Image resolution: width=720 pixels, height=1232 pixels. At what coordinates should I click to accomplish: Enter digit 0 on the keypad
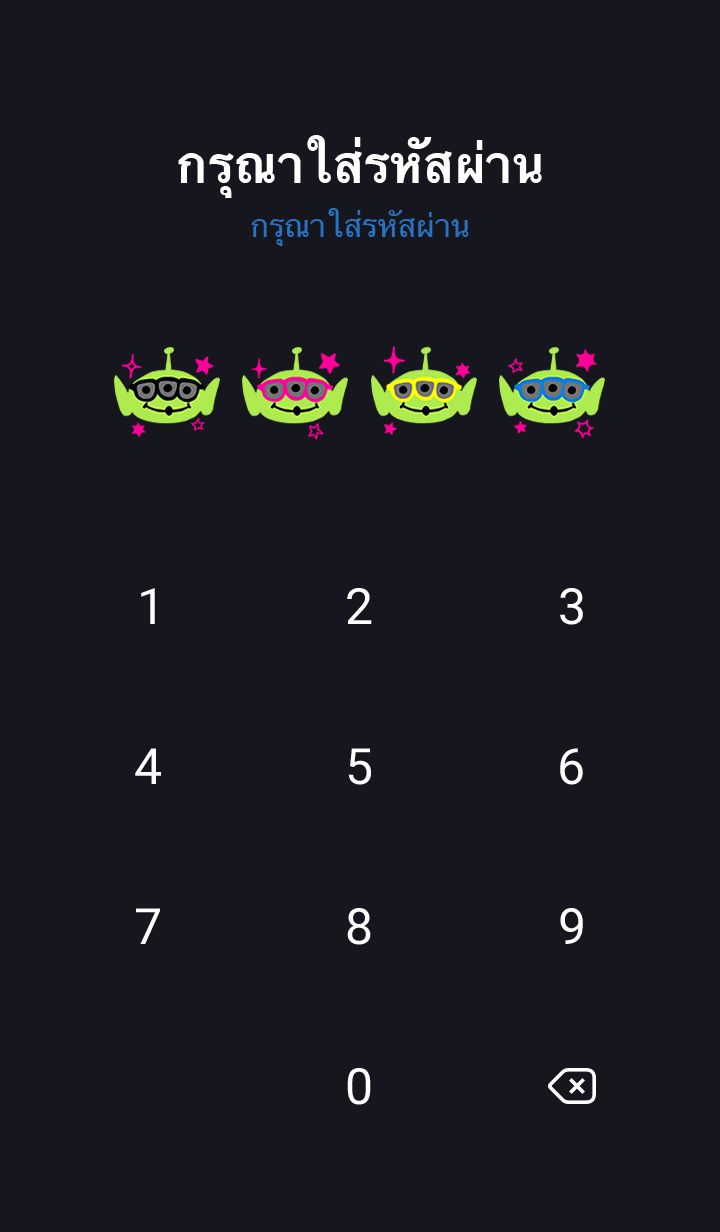pyautogui.click(x=359, y=1087)
